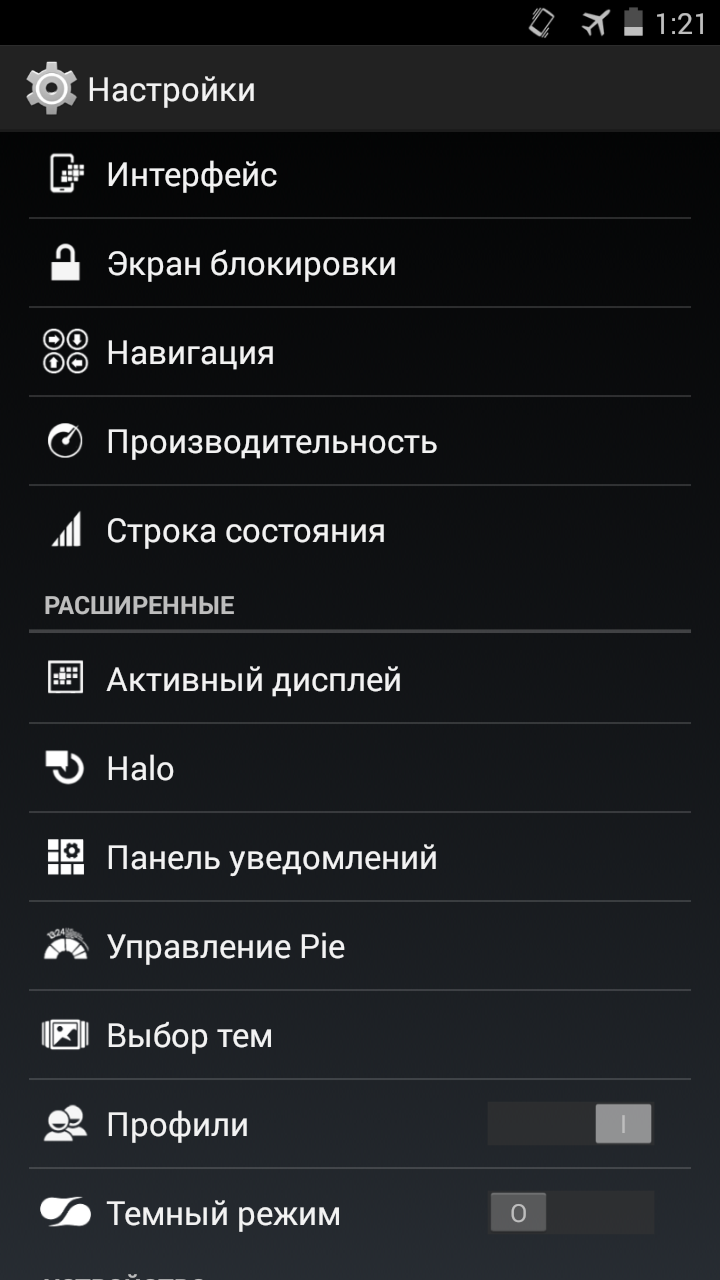Screen dimensions: 720x1280
Task: Open the Halo settings row
Action: point(360,769)
